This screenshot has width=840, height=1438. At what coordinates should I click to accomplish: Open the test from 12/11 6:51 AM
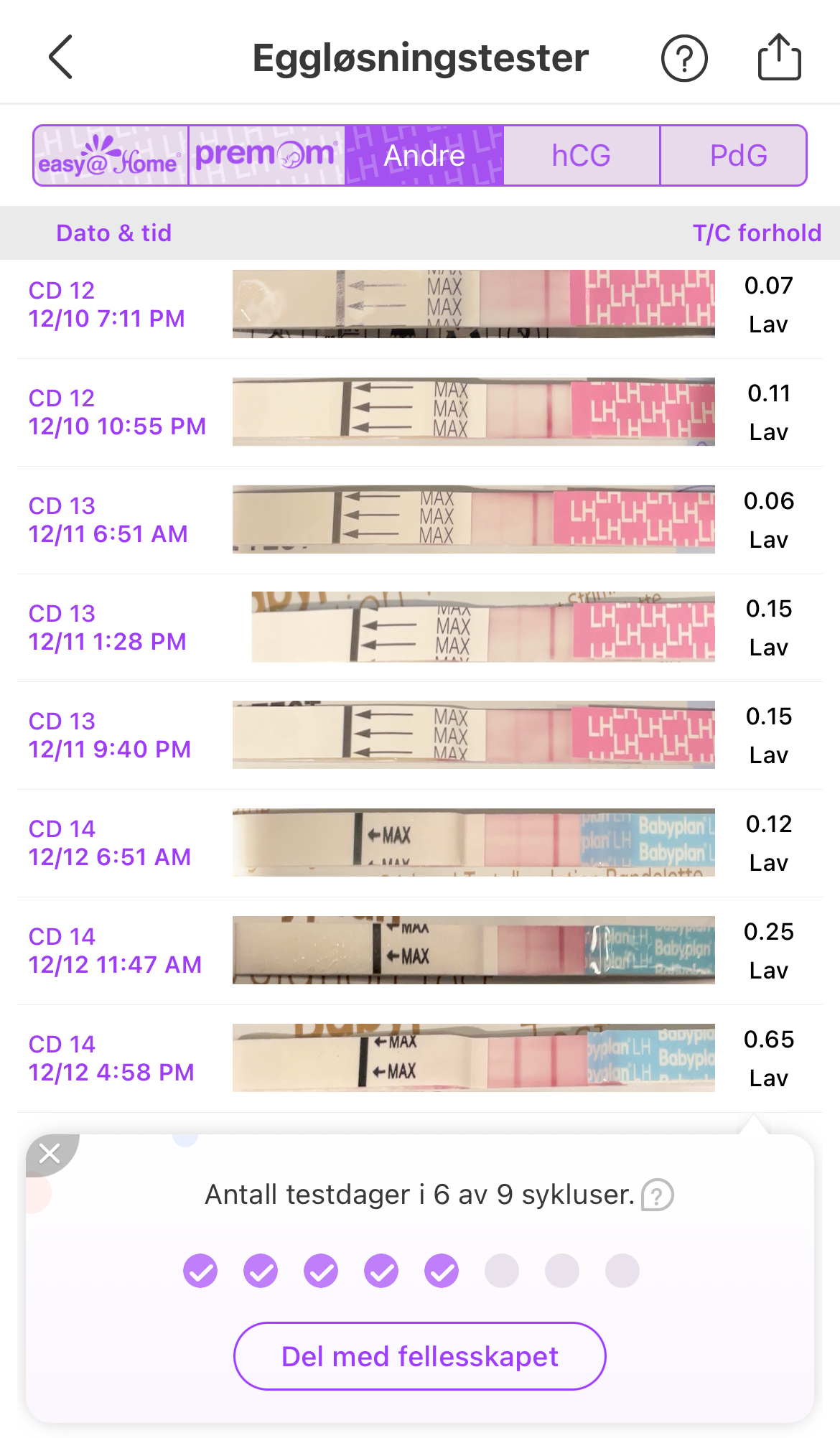(419, 520)
